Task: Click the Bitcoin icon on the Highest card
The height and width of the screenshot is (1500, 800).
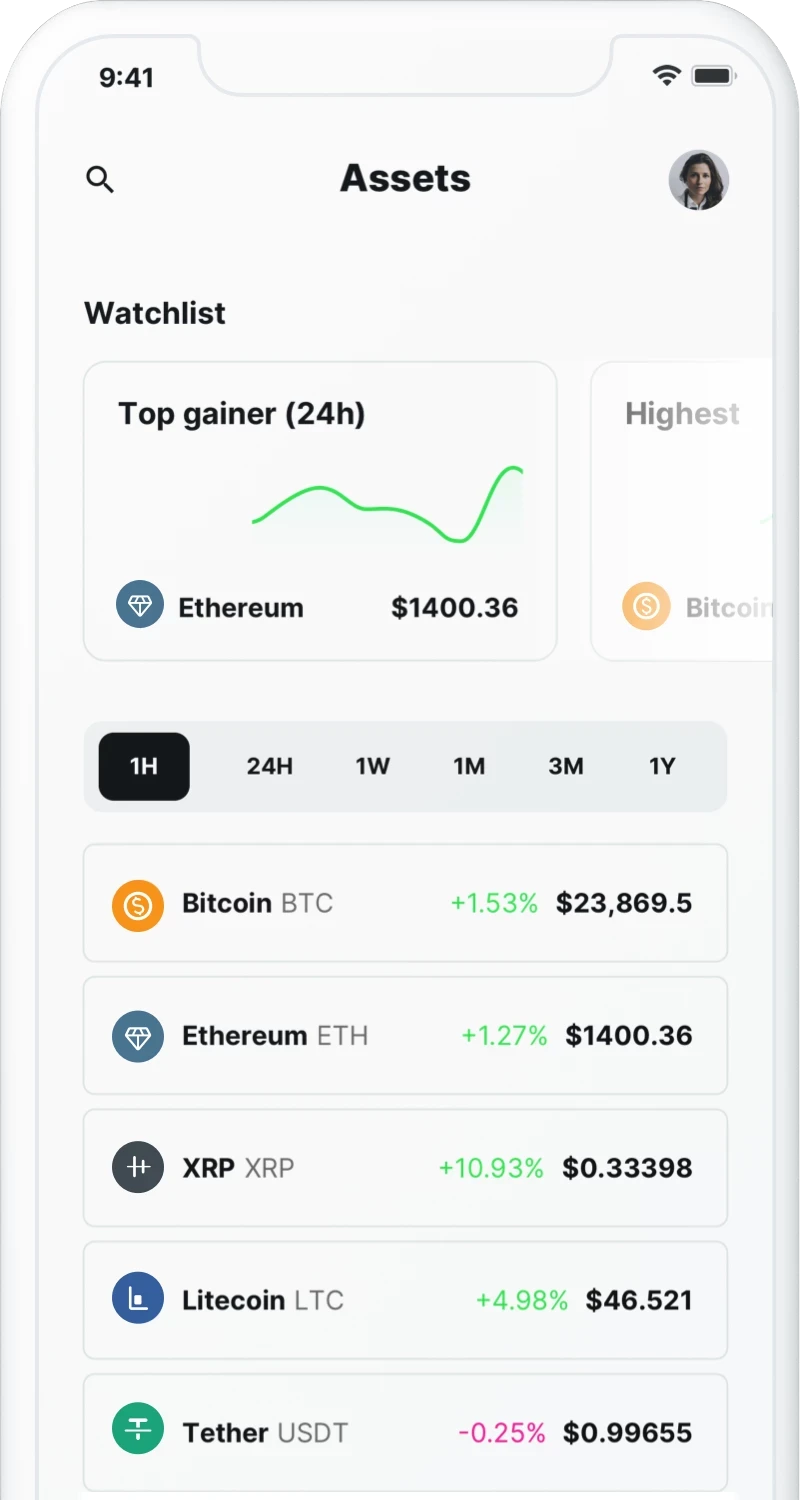Action: tap(645, 606)
